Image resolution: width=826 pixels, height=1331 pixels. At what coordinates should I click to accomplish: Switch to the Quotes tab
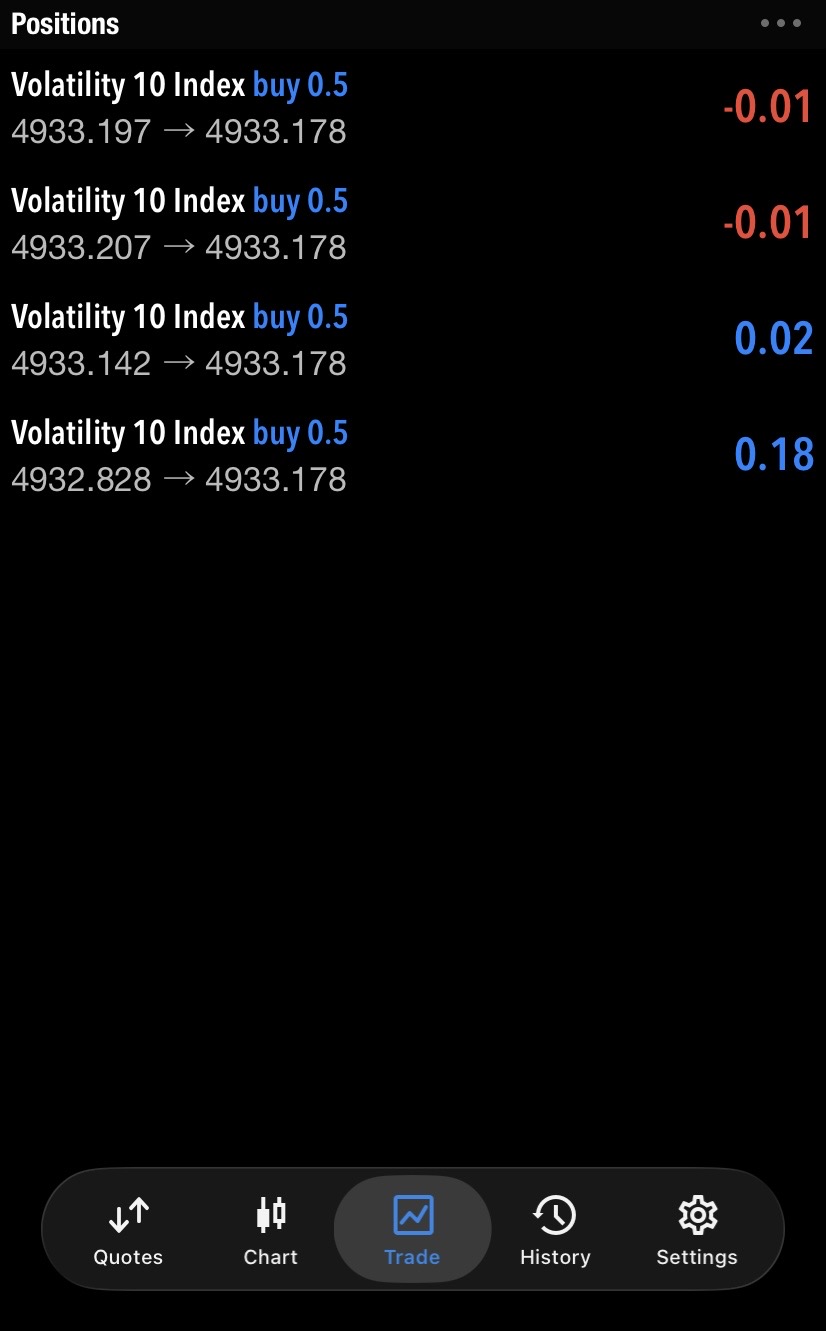pyautogui.click(x=128, y=1230)
